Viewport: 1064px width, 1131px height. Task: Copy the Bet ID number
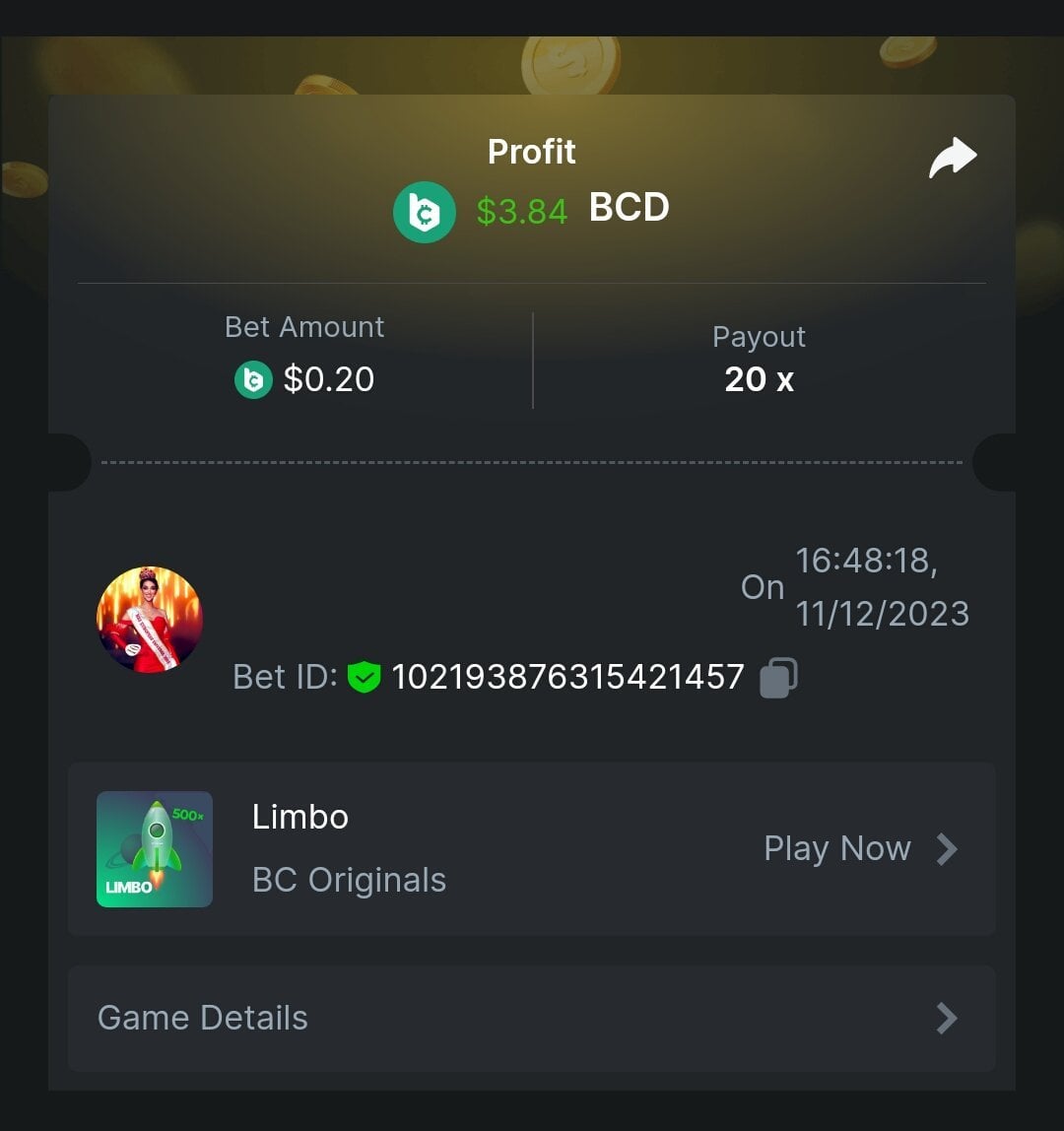point(778,678)
